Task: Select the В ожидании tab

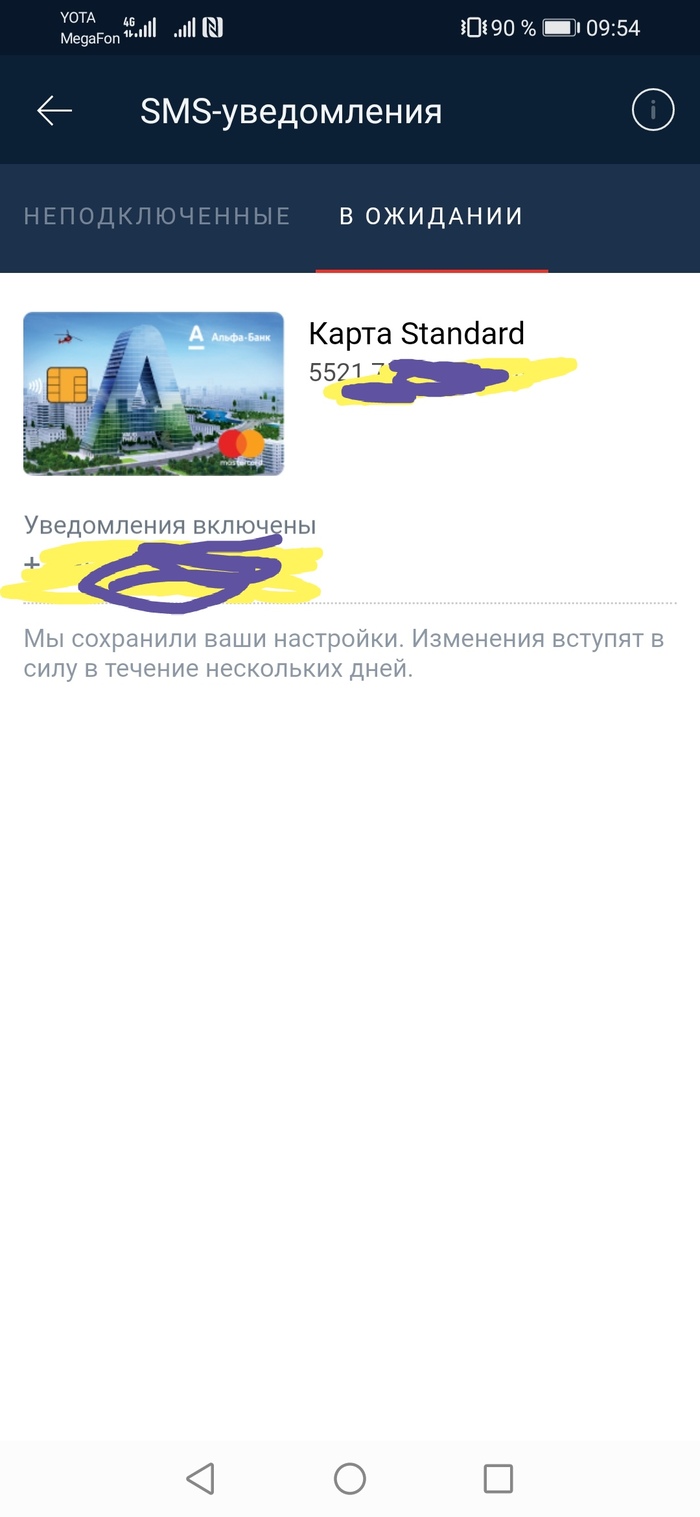Action: 431,217
